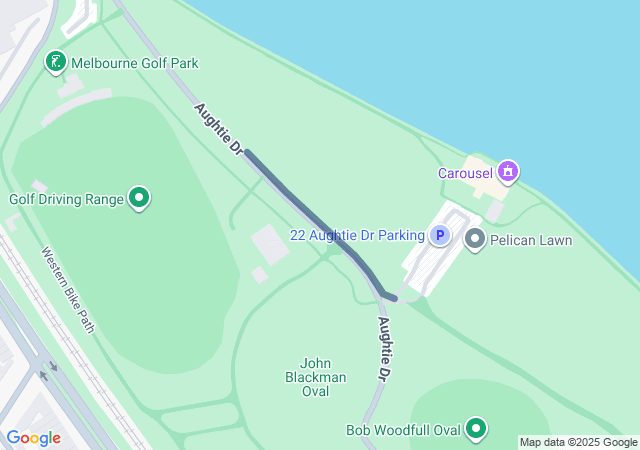This screenshot has height=450, width=640.
Task: Select the Pelican Lawn pin
Action: 475,240
